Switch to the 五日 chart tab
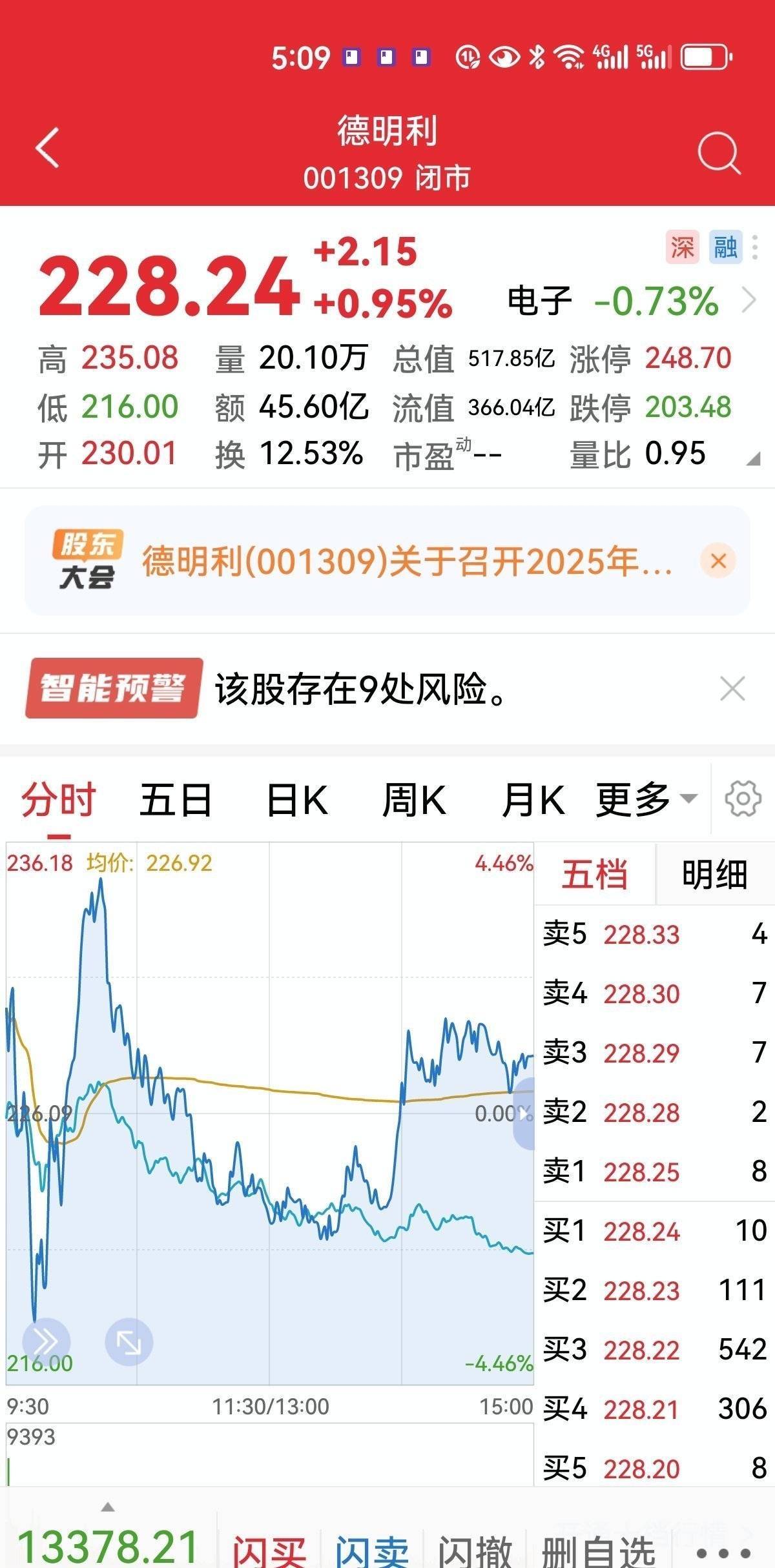 176,800
